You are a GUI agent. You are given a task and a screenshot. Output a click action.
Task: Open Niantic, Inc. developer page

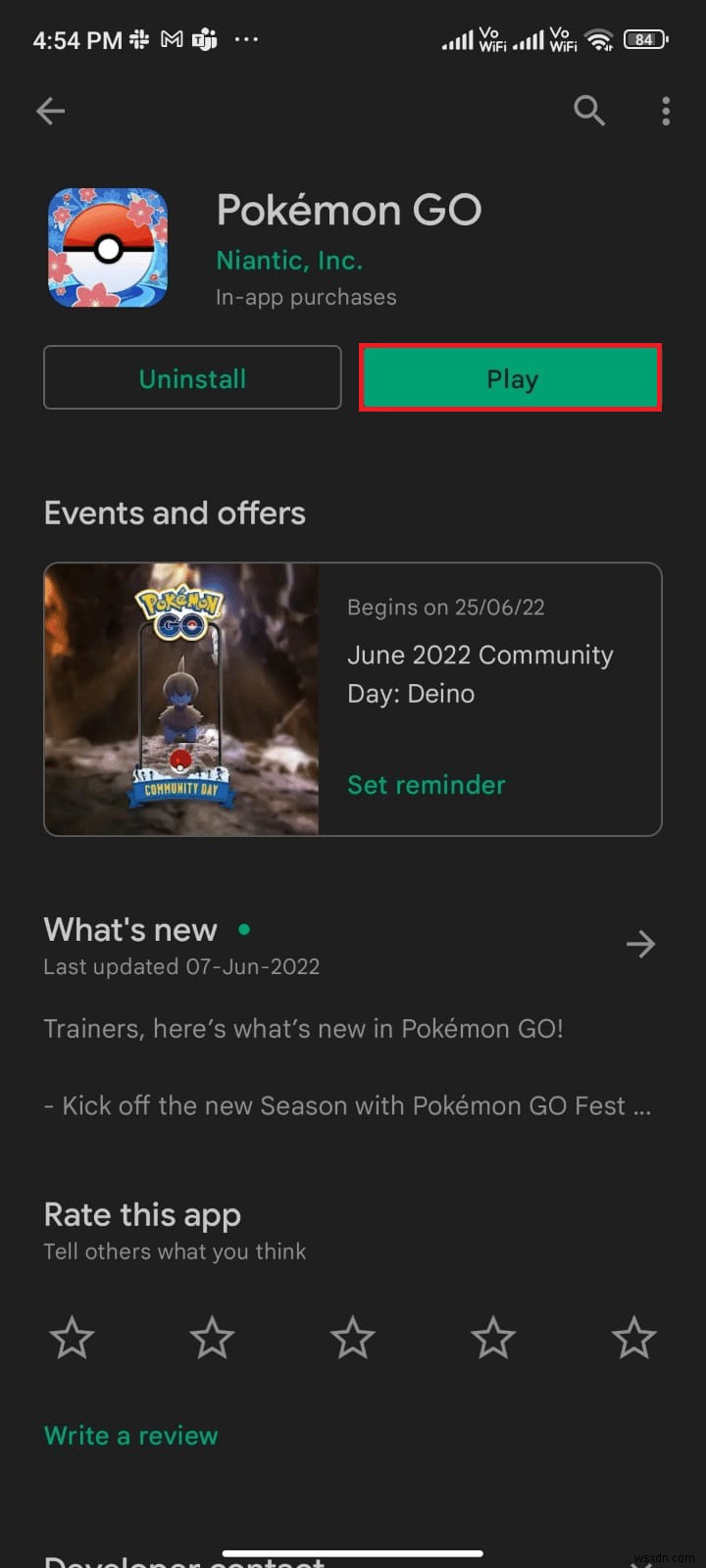click(289, 260)
